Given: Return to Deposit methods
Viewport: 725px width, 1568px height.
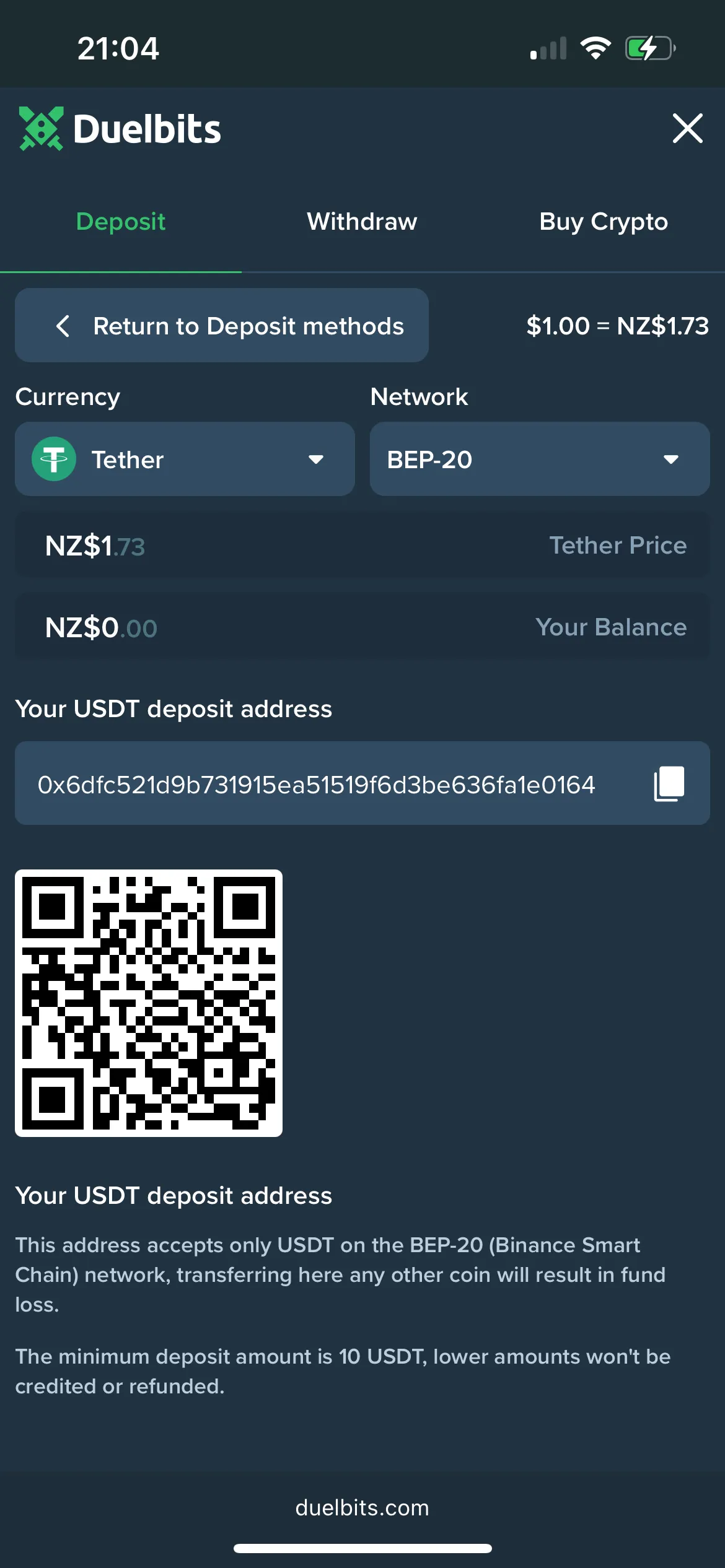Looking at the screenshot, I should [222, 326].
